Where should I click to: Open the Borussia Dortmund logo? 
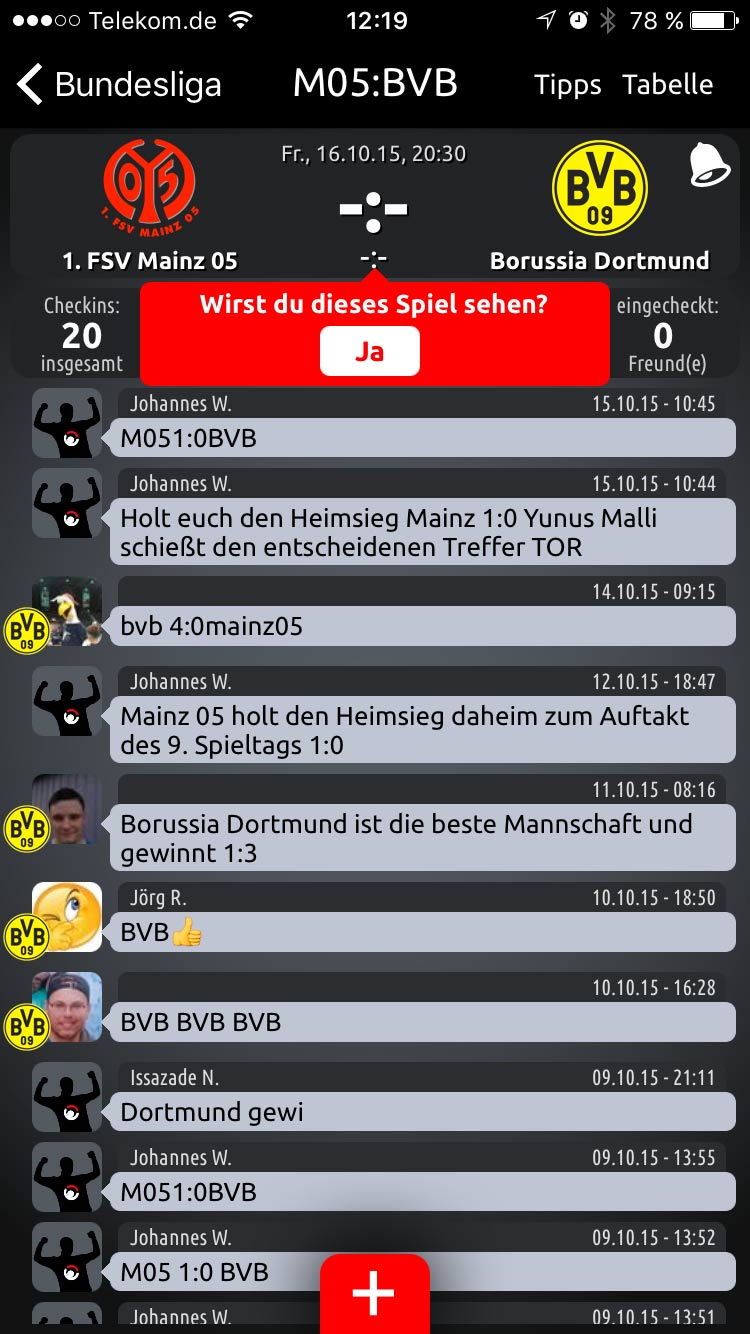click(x=599, y=187)
